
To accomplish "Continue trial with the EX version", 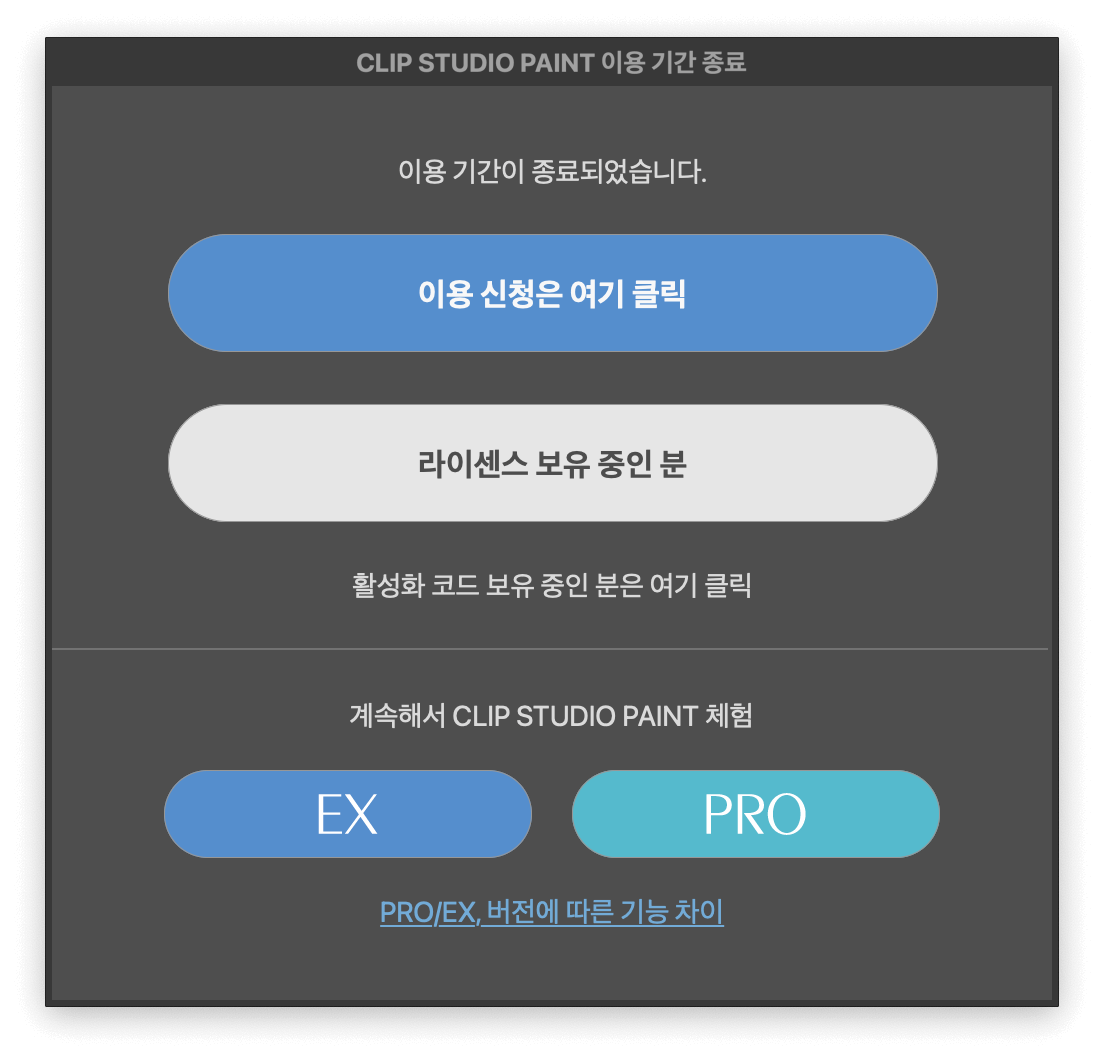I will tap(347, 814).
